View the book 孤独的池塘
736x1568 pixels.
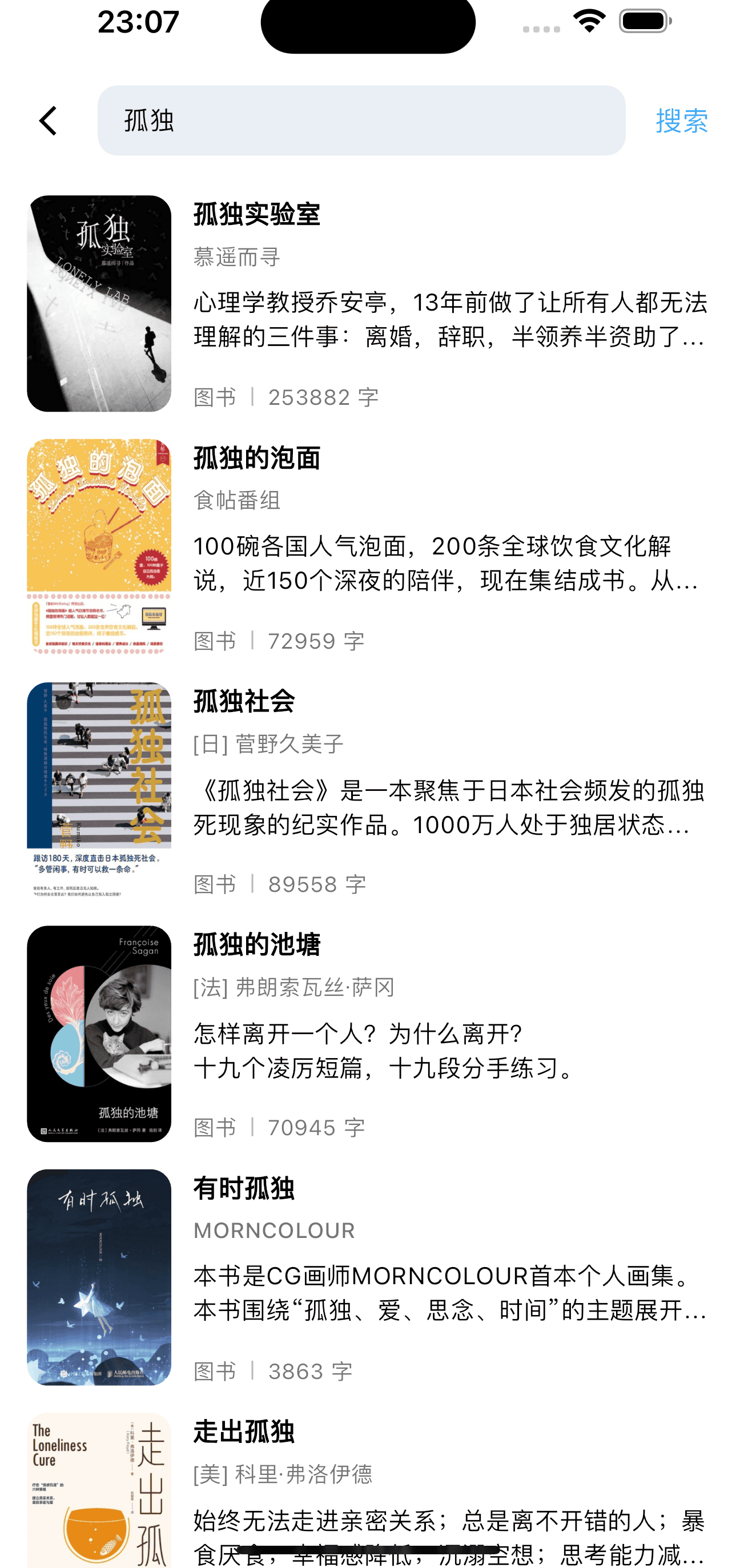[x=256, y=945]
